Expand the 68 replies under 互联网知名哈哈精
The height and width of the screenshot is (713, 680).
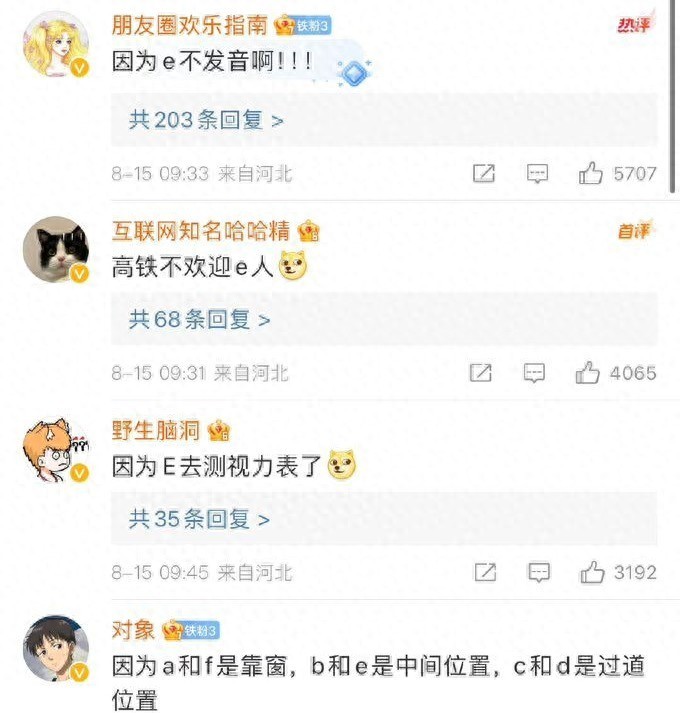[x=200, y=320]
